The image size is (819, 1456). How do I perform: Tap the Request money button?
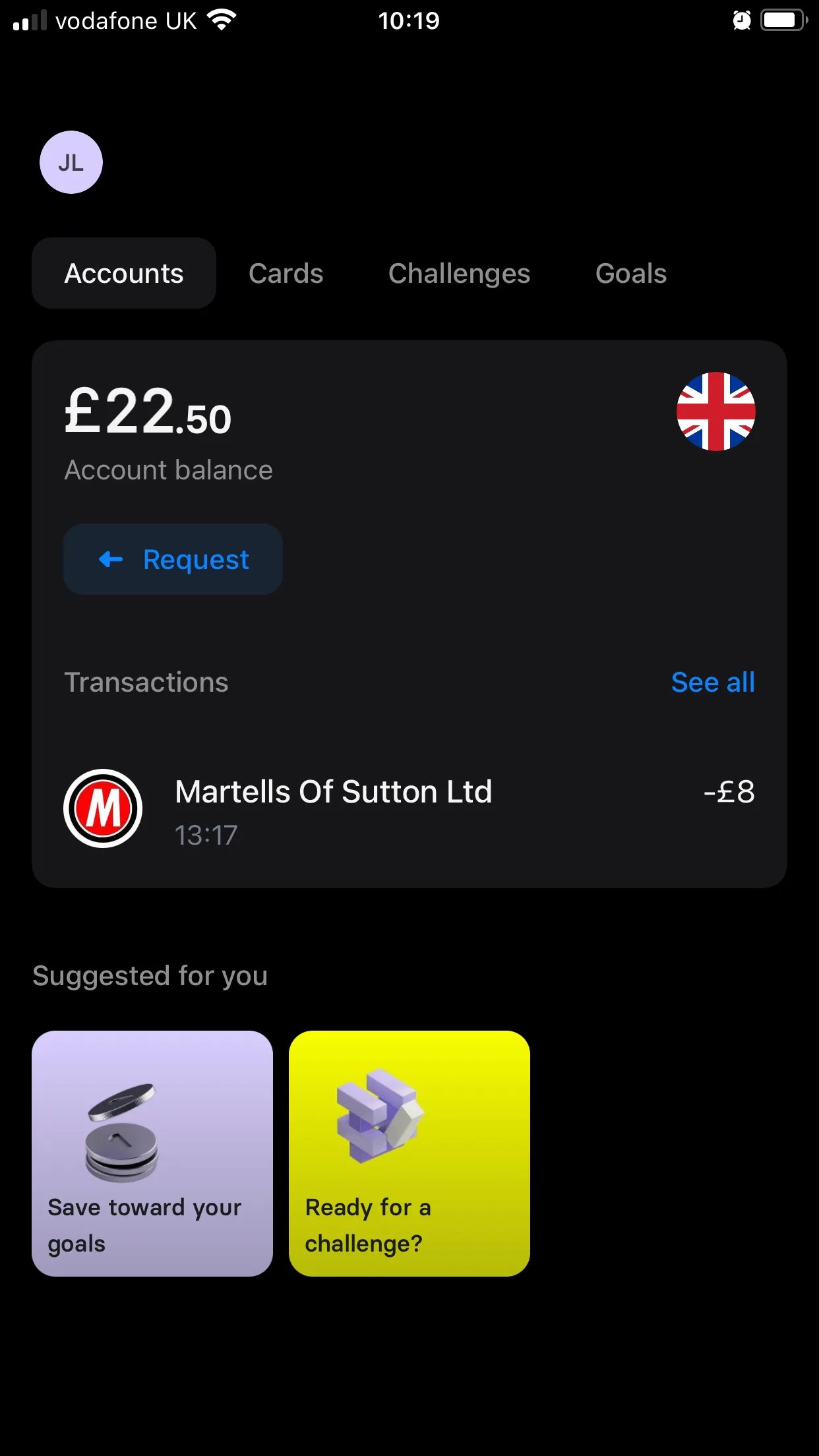(x=173, y=560)
